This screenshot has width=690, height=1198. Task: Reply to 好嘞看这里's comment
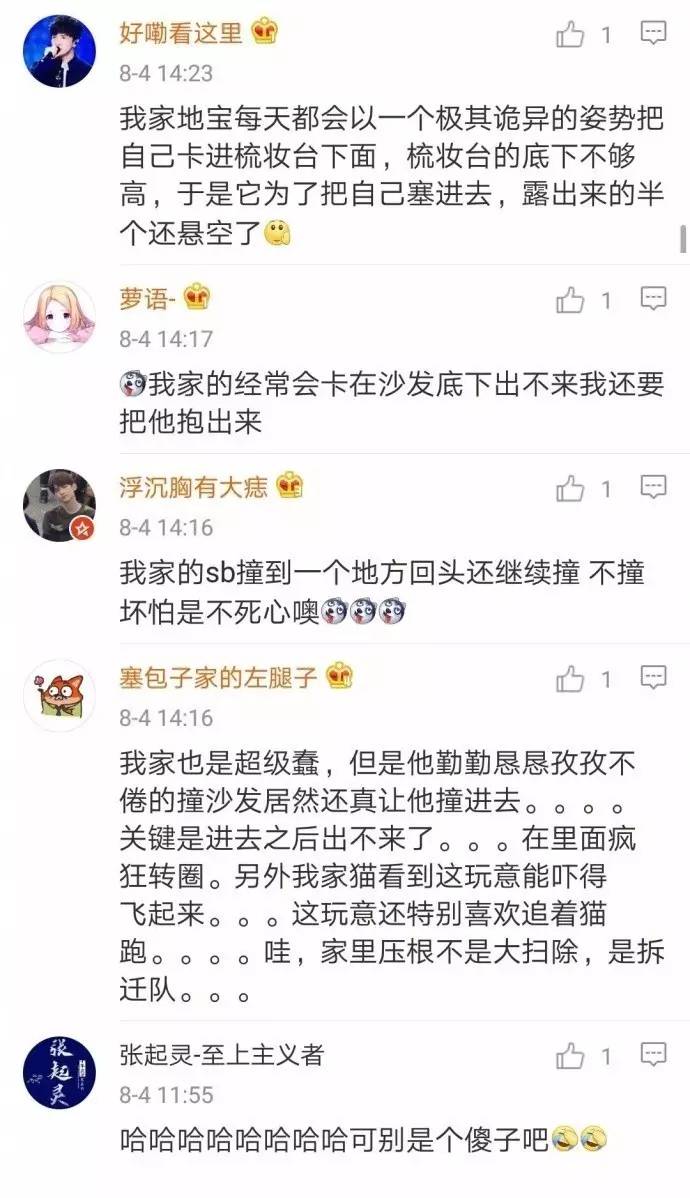pos(653,33)
